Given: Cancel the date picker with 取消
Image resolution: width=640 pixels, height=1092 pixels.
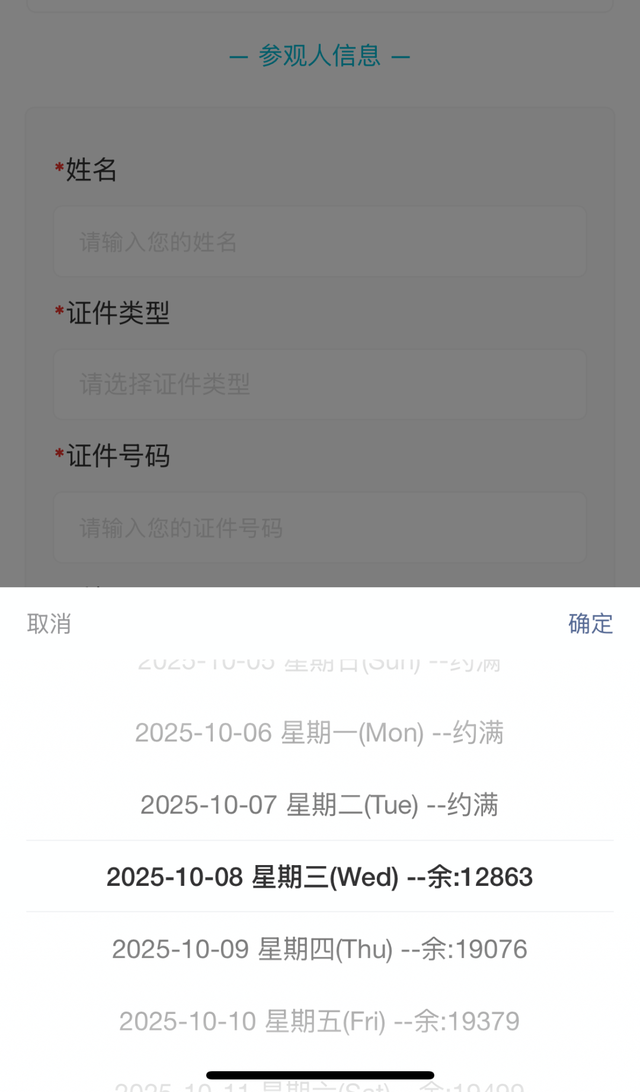Looking at the screenshot, I should (x=49, y=624).
